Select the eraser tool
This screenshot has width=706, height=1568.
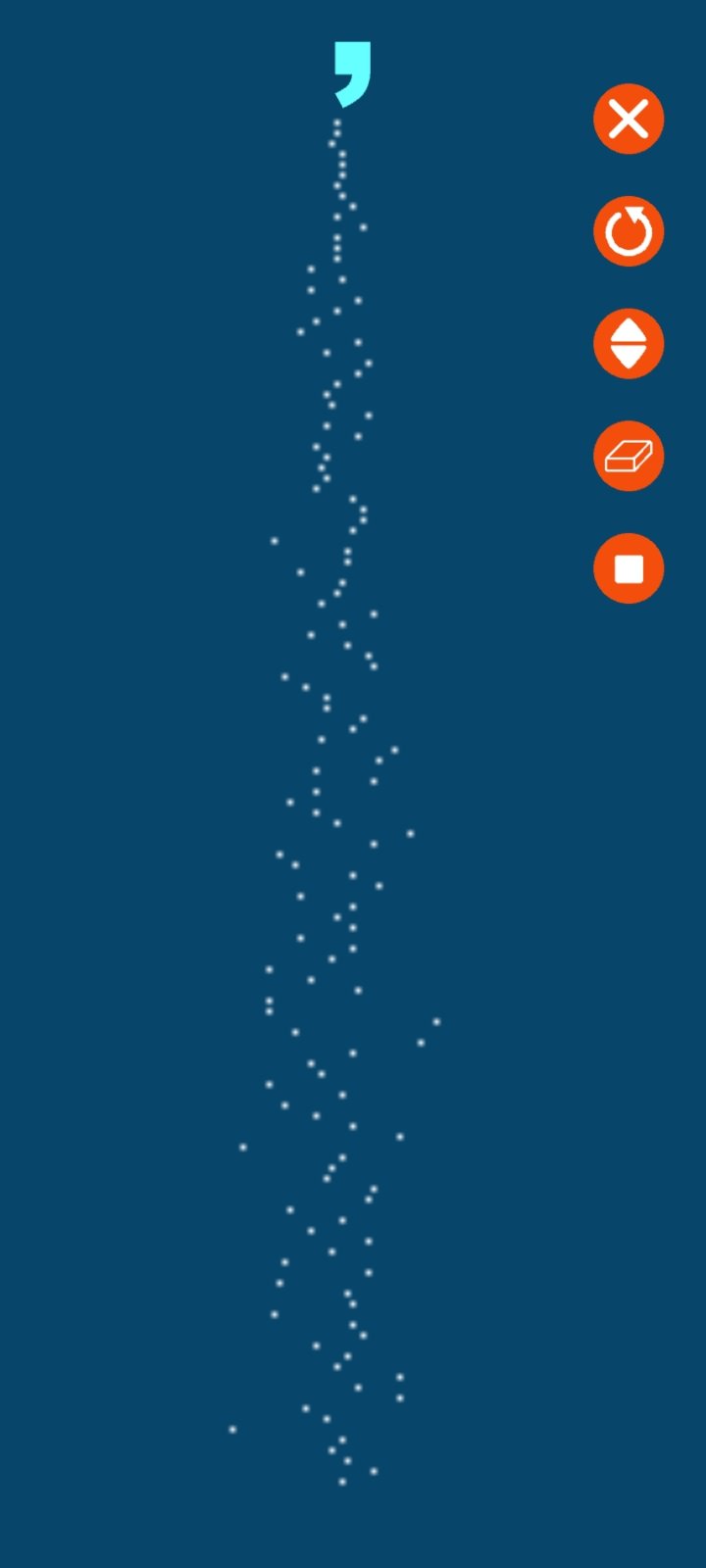(x=629, y=457)
